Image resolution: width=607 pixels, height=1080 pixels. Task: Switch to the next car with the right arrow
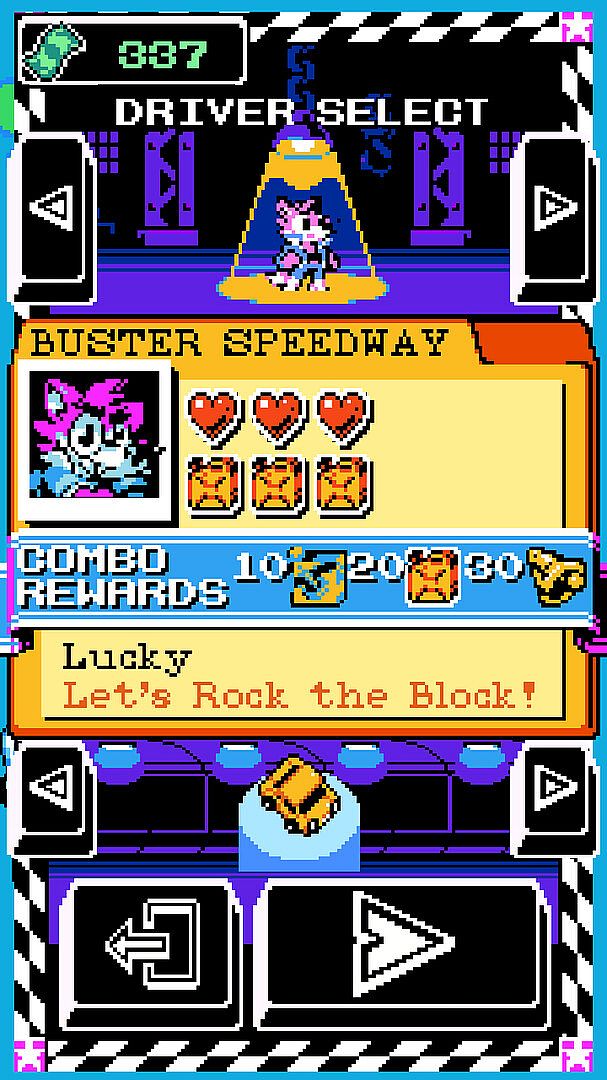[x=556, y=787]
